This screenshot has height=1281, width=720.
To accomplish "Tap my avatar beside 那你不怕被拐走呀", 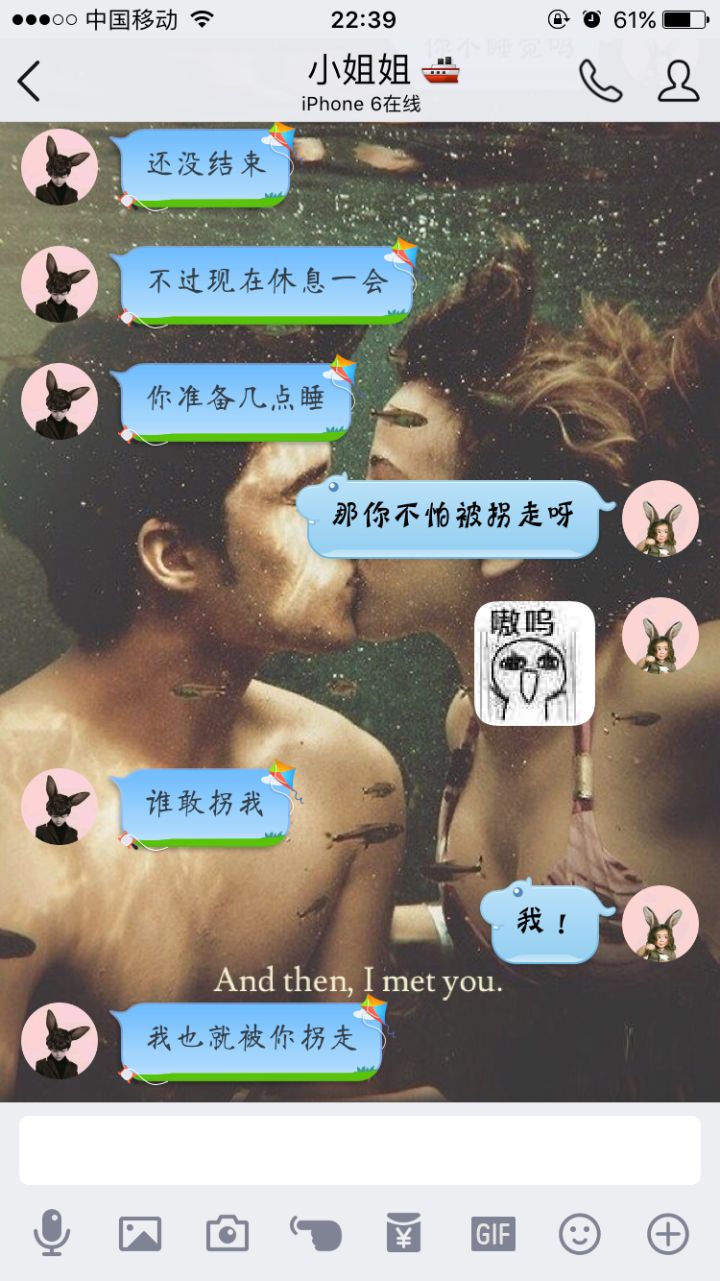I will pyautogui.click(x=660, y=518).
